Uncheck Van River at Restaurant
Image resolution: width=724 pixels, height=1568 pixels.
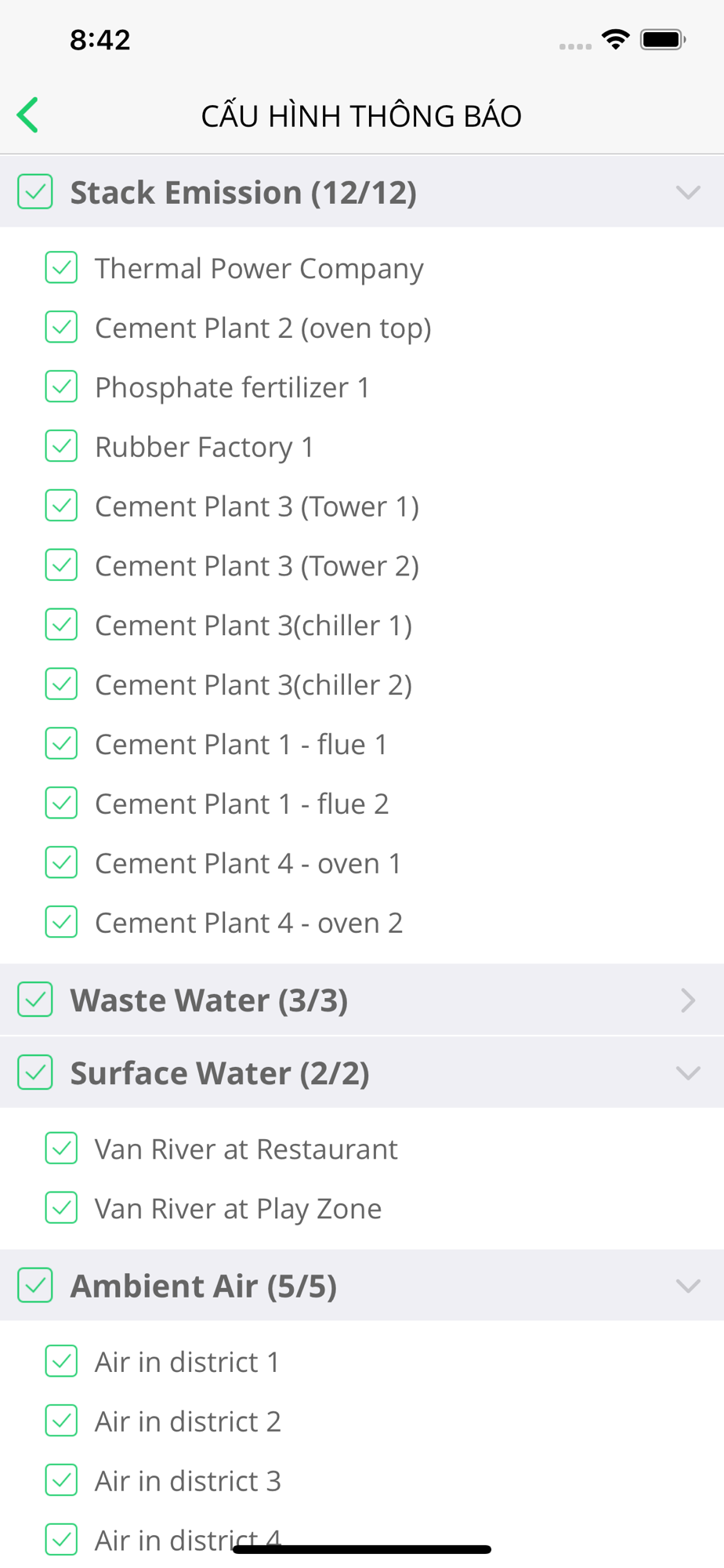(x=61, y=1149)
